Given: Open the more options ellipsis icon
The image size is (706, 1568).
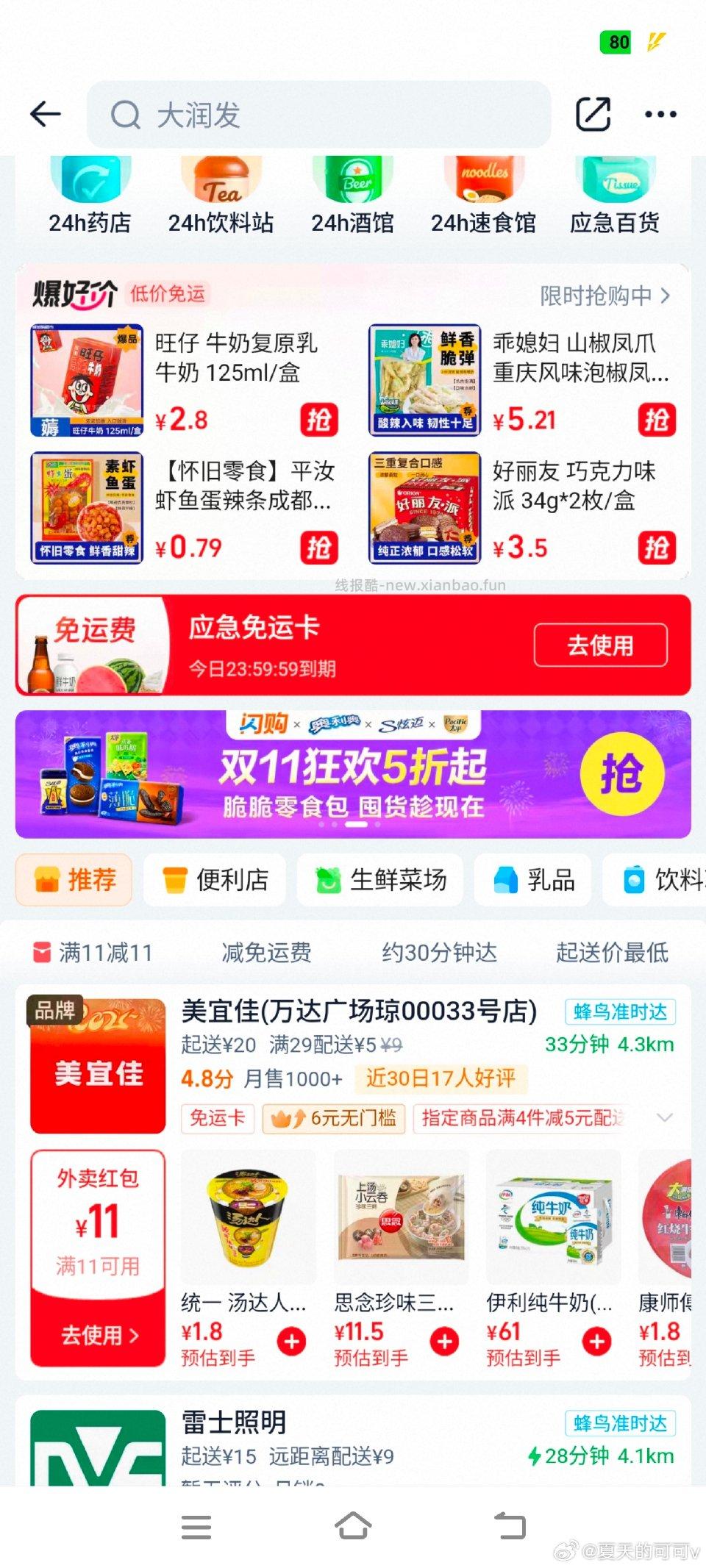Looking at the screenshot, I should pyautogui.click(x=660, y=114).
